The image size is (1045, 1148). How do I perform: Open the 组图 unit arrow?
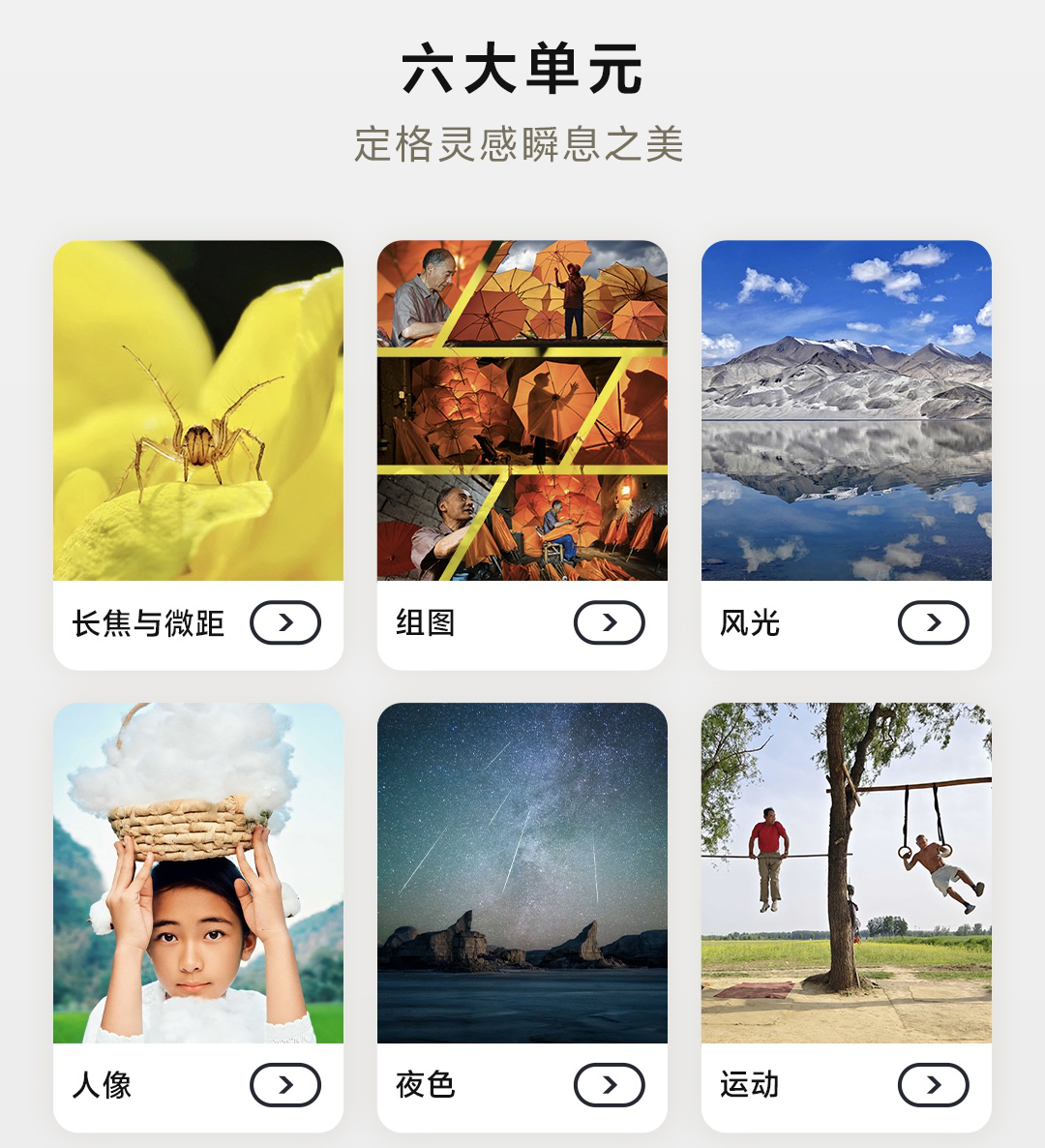point(610,622)
